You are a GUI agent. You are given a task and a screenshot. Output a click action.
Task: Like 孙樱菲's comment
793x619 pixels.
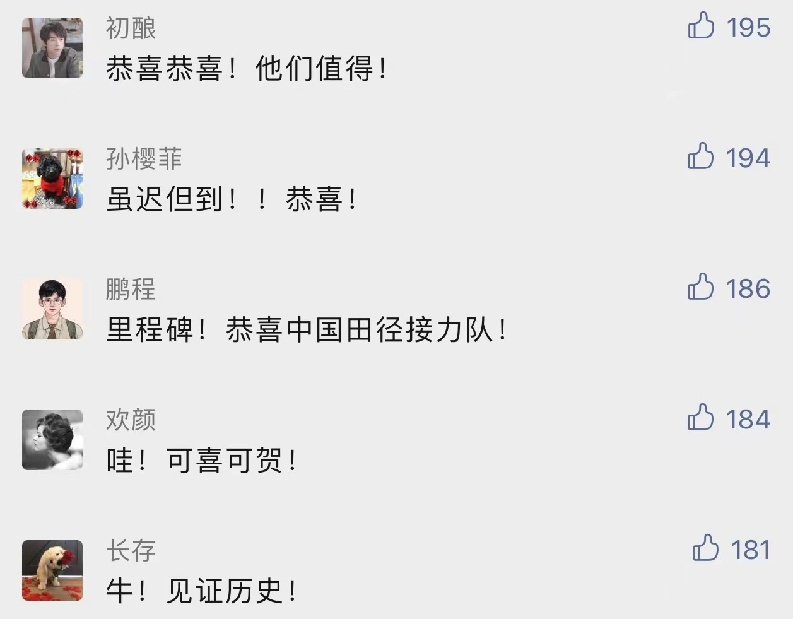[702, 157]
